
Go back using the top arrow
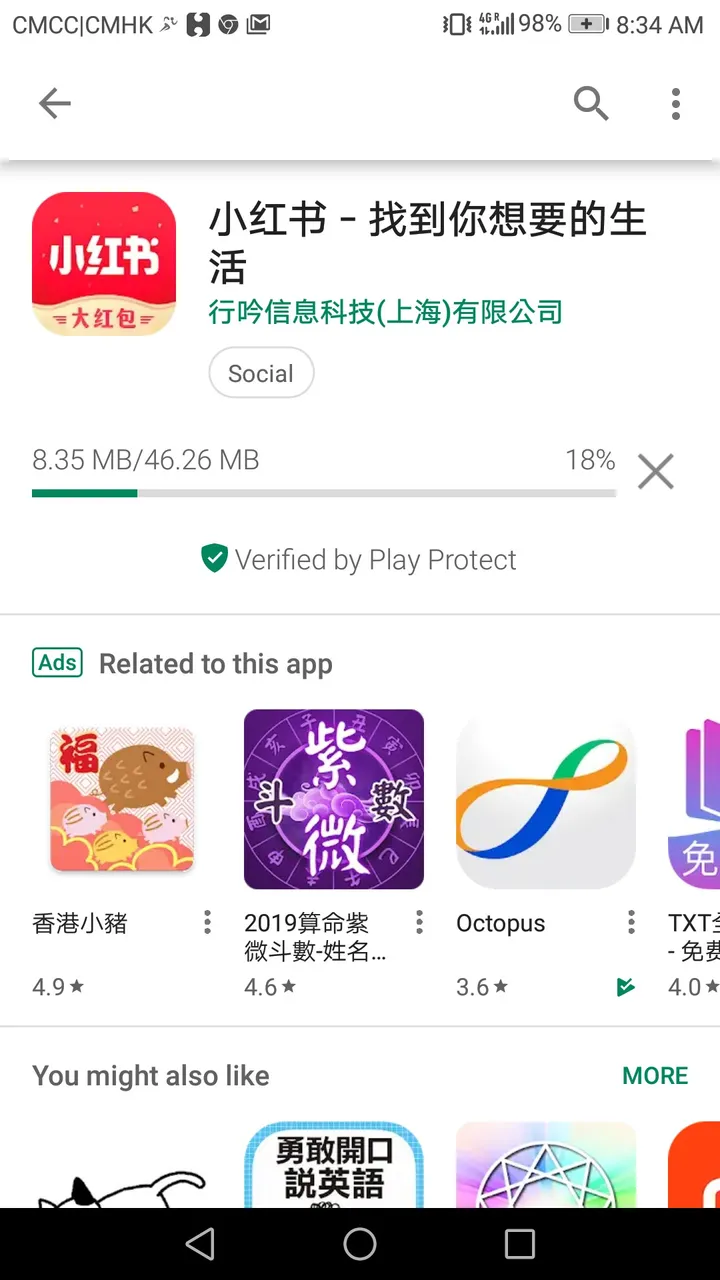(x=55, y=103)
